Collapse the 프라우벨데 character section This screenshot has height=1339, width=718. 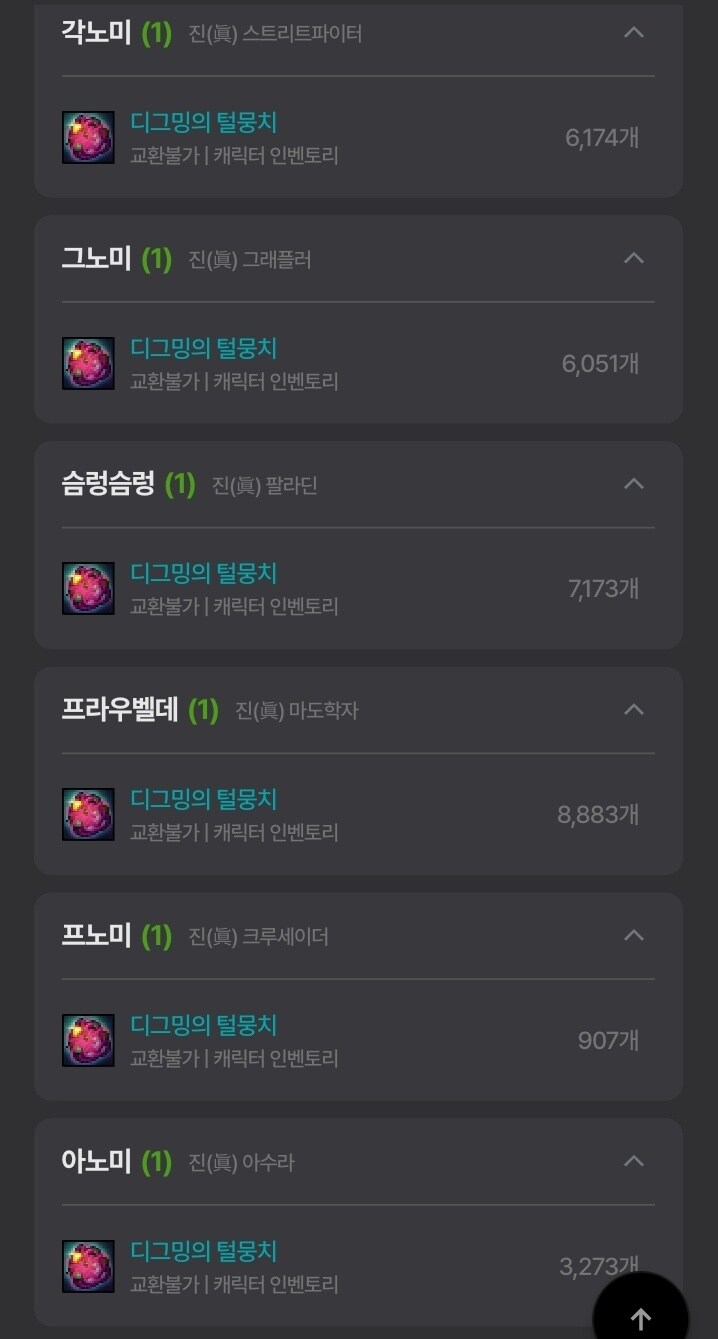tap(633, 710)
